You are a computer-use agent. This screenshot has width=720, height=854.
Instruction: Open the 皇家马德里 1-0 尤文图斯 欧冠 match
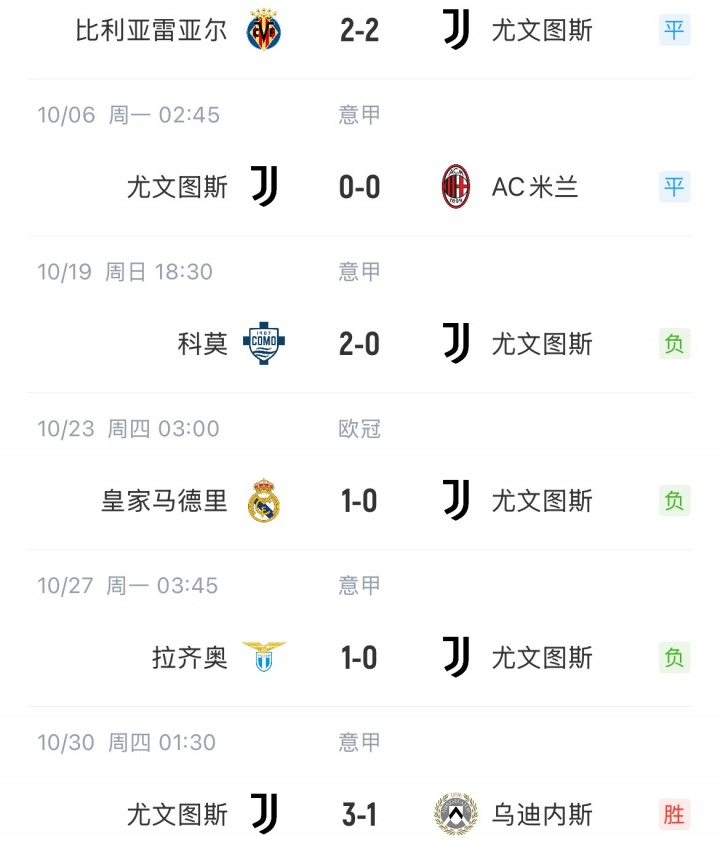[x=359, y=501]
